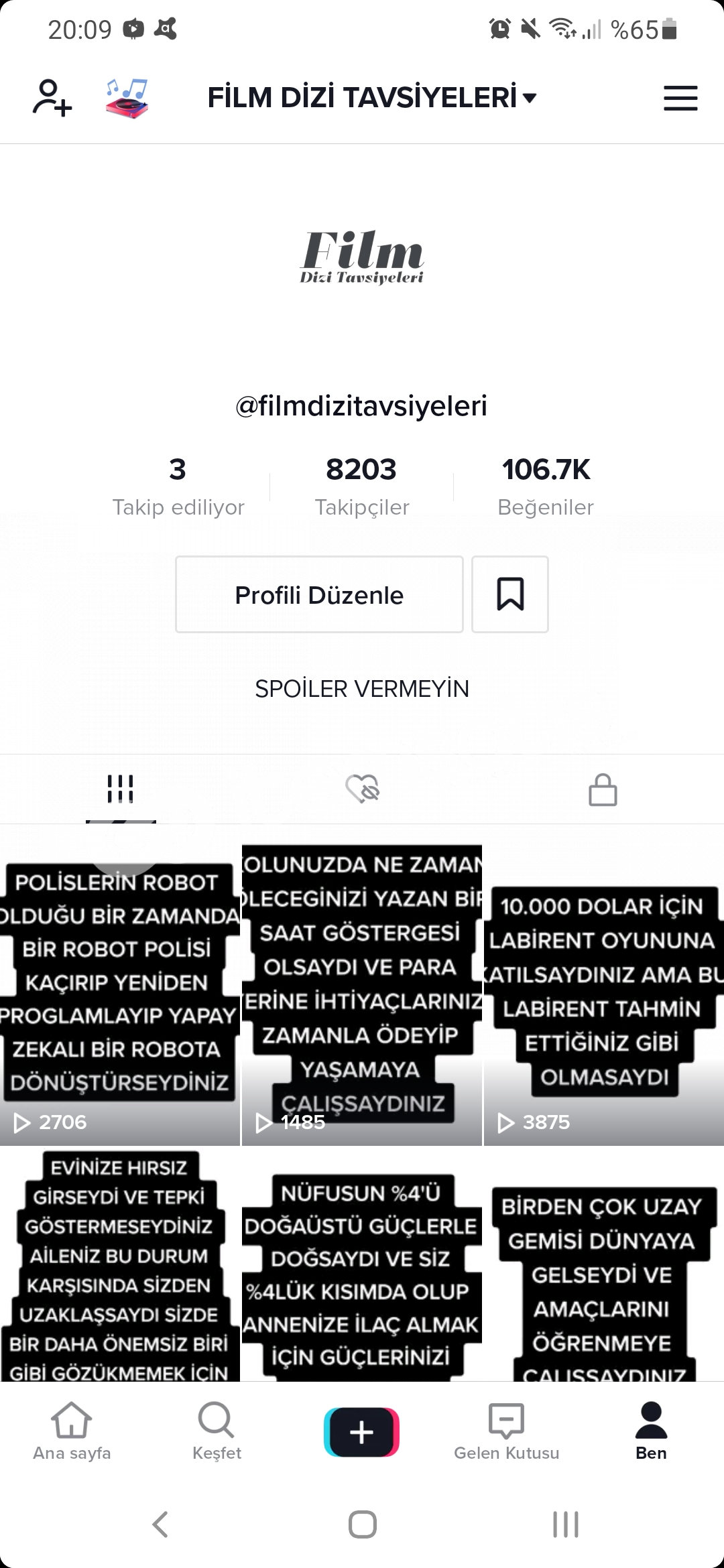Create a new video with plus button

point(362,1432)
